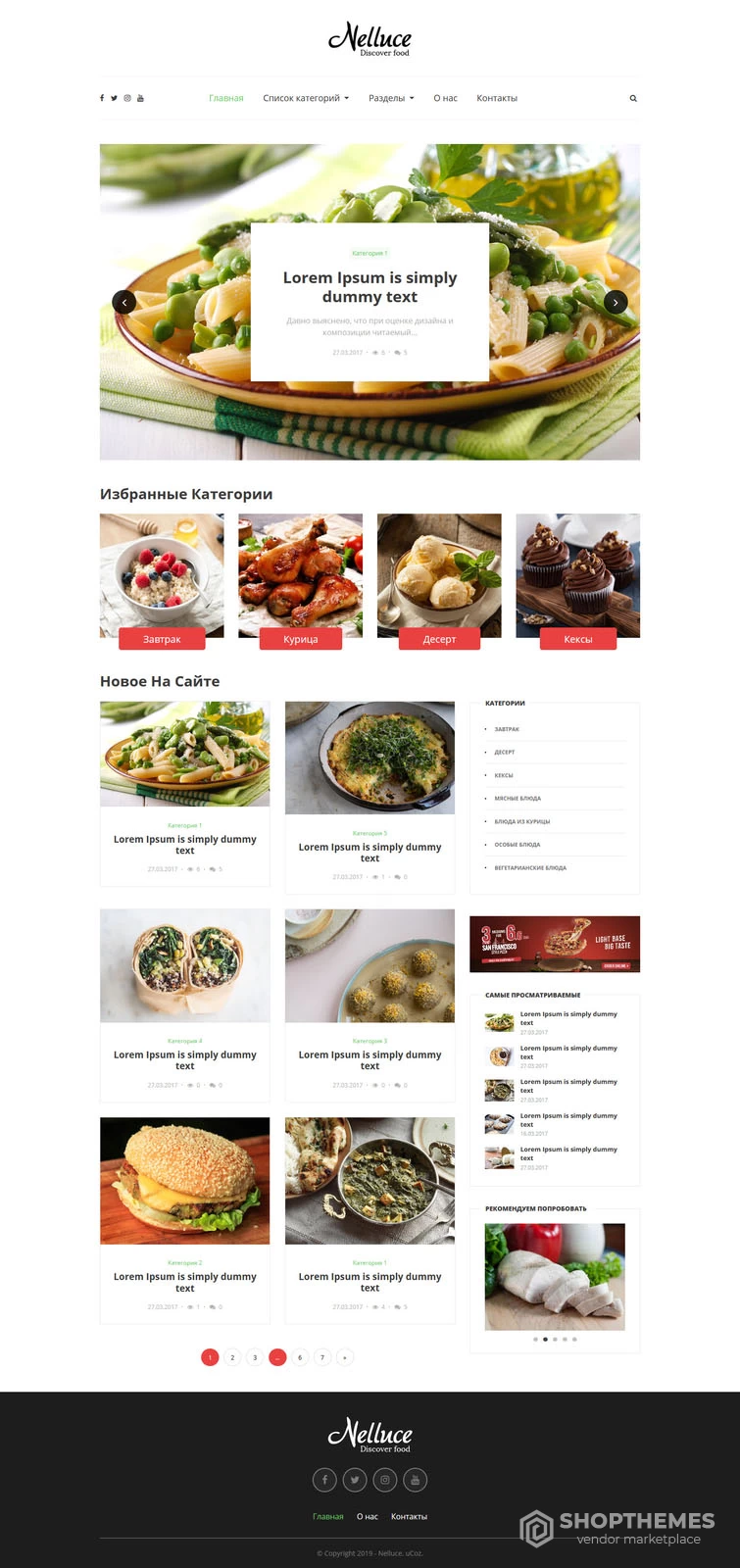Expand the Список категорий dropdown
Image resolution: width=740 pixels, height=1568 pixels.
click(306, 98)
